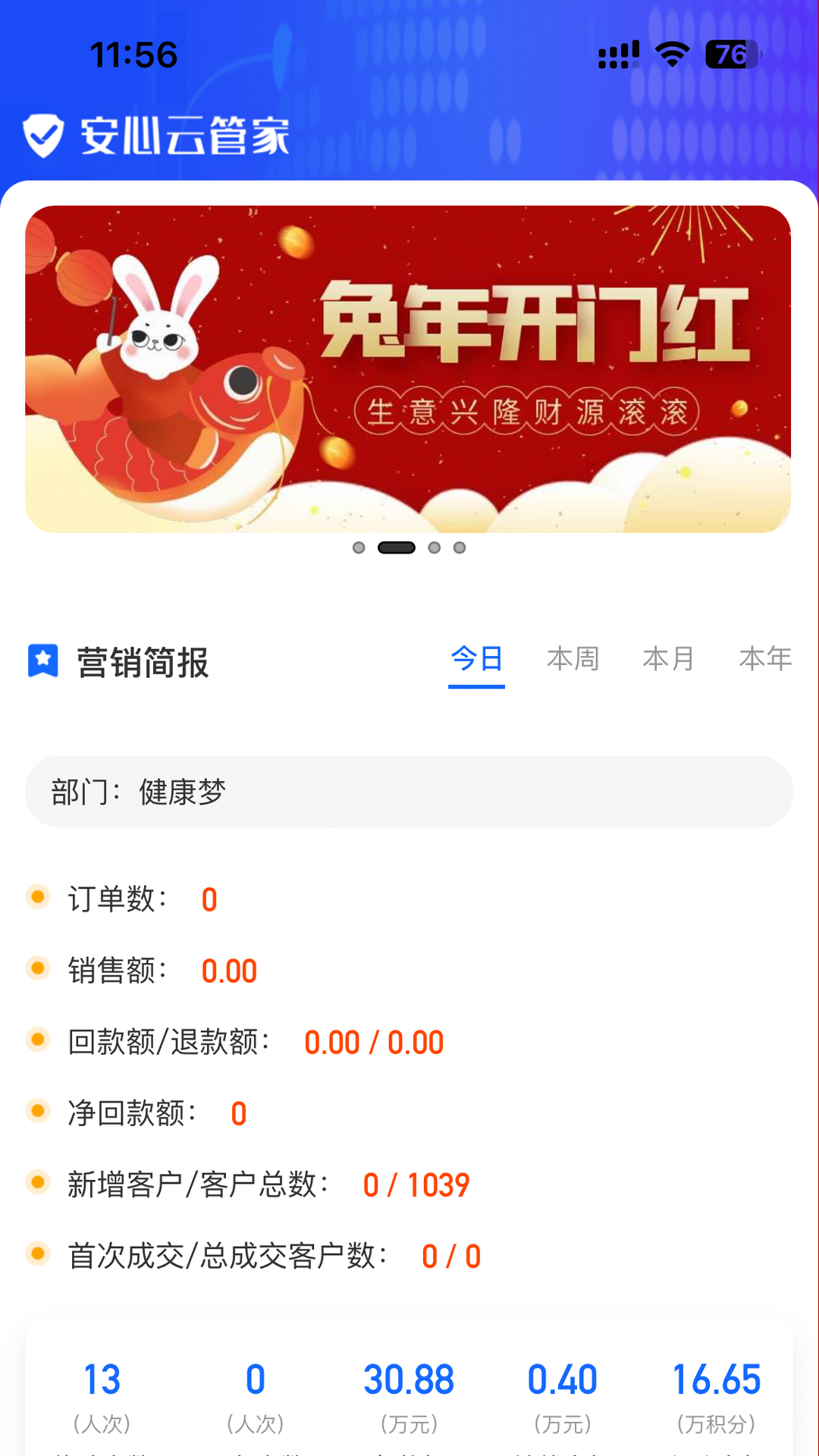Tap the fourth carousel indicator dot

[459, 546]
